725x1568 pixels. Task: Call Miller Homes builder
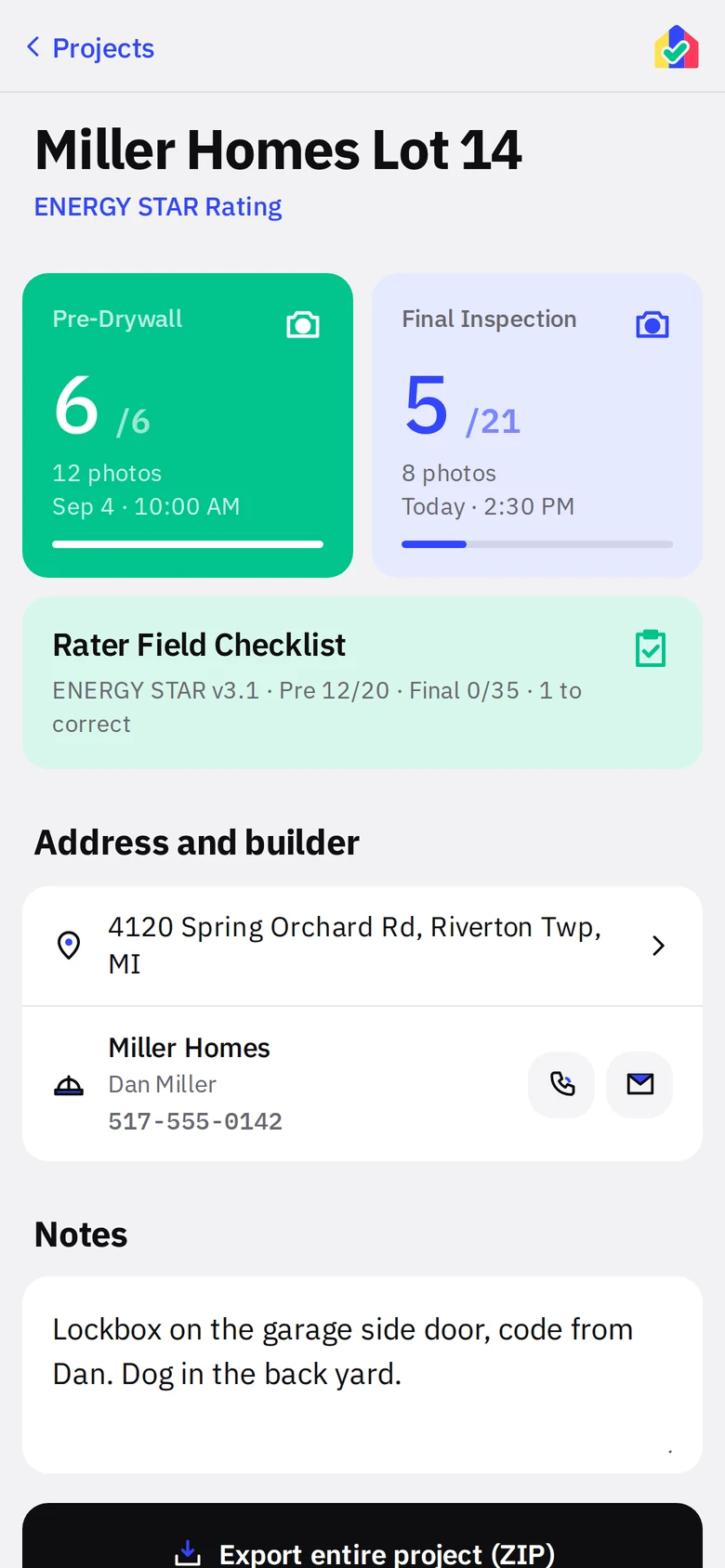click(561, 1084)
